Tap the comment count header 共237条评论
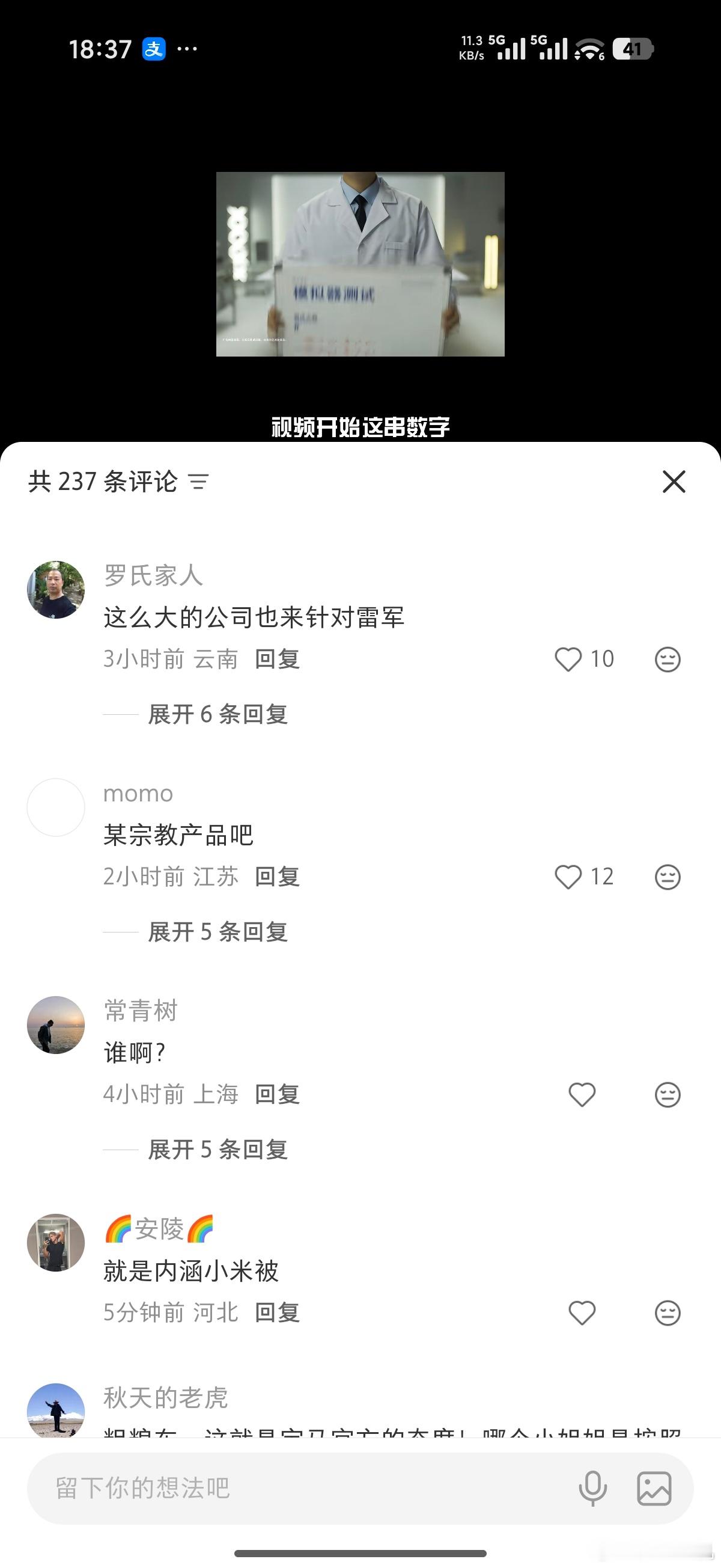 (103, 482)
